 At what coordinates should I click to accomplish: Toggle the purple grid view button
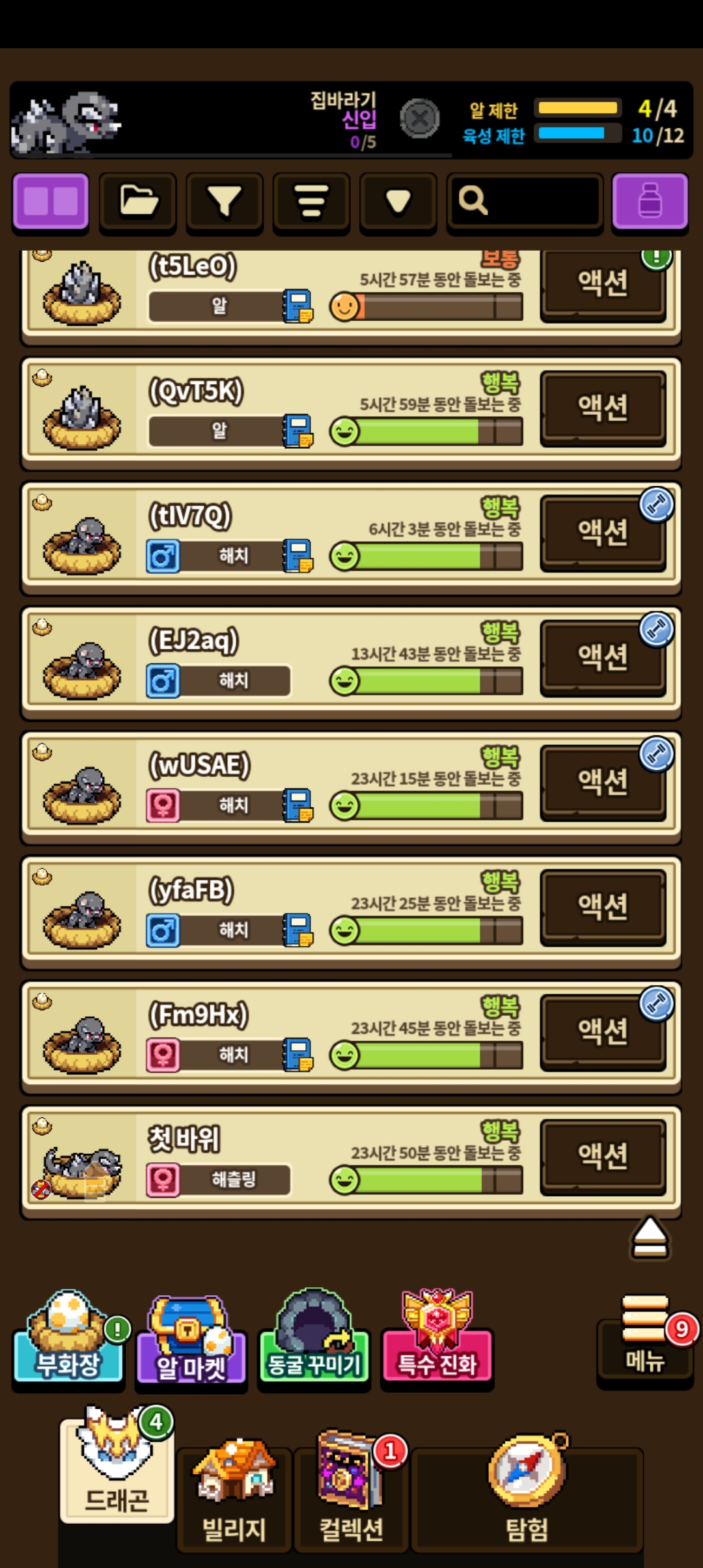tap(51, 202)
